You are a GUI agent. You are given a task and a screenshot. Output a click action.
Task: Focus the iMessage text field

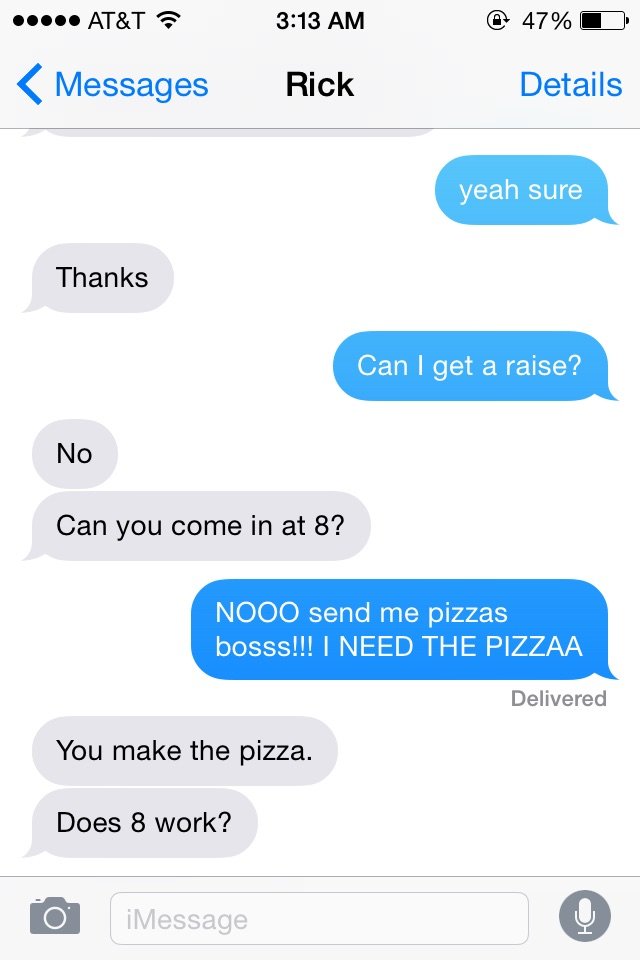pos(318,918)
